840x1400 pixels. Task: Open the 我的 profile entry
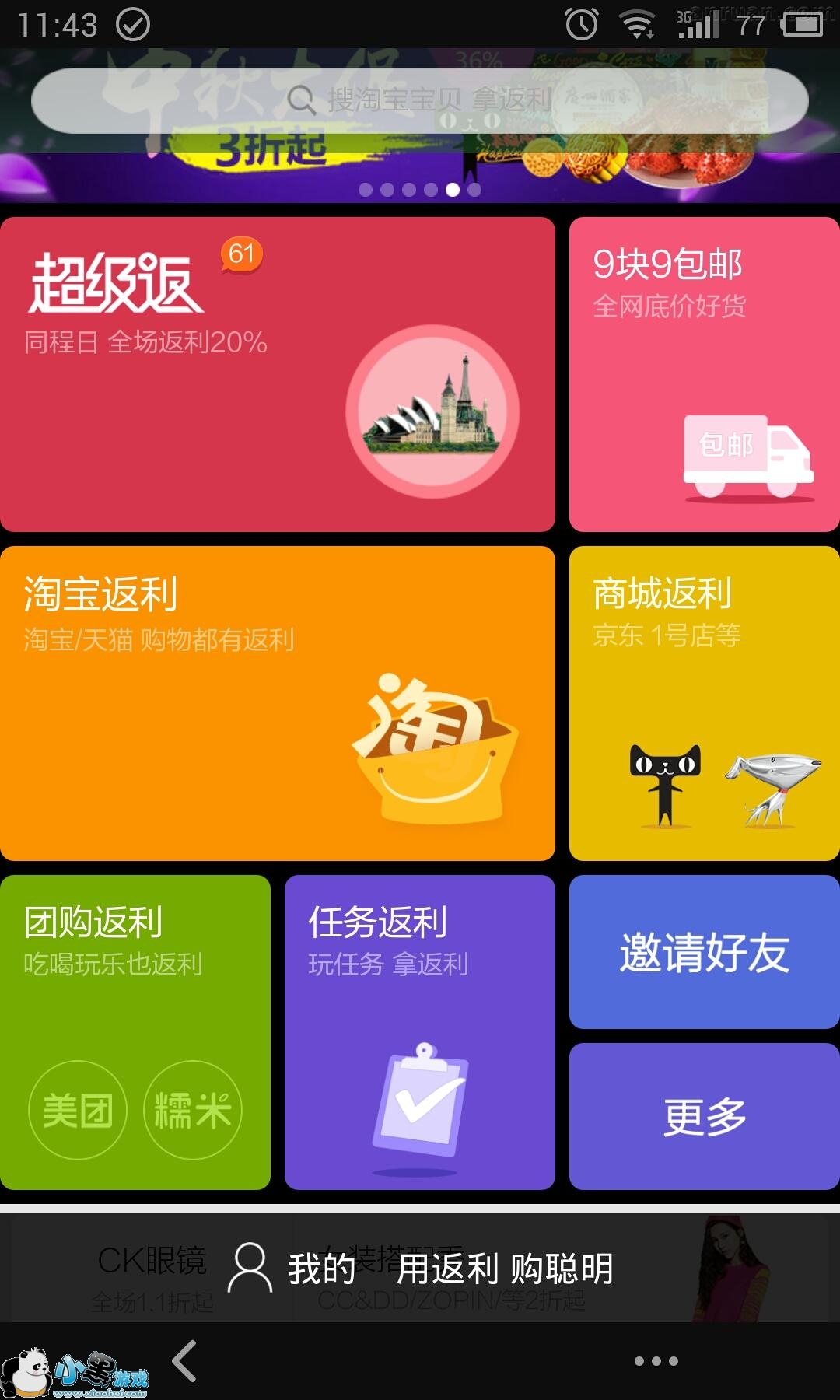[292, 1268]
